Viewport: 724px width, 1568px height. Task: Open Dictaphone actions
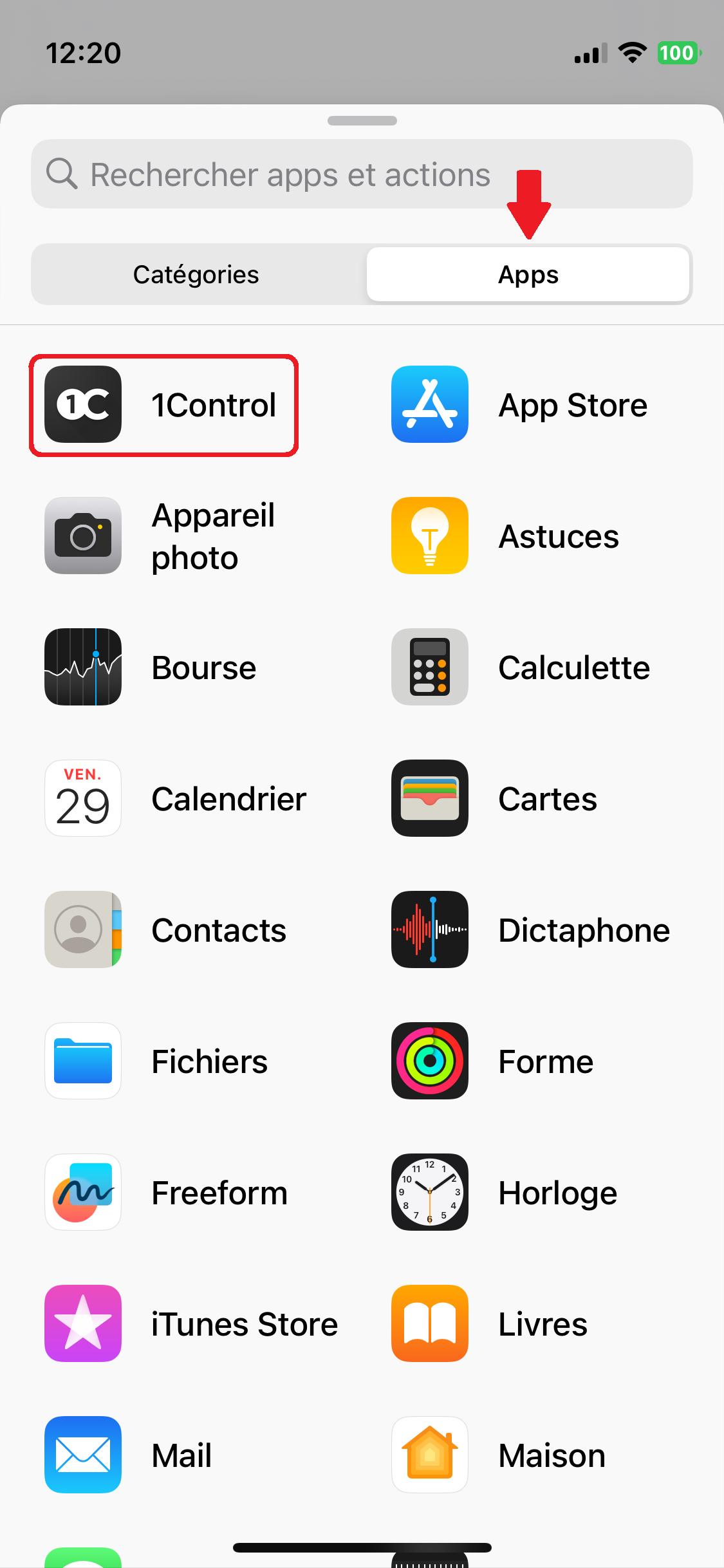[532, 930]
